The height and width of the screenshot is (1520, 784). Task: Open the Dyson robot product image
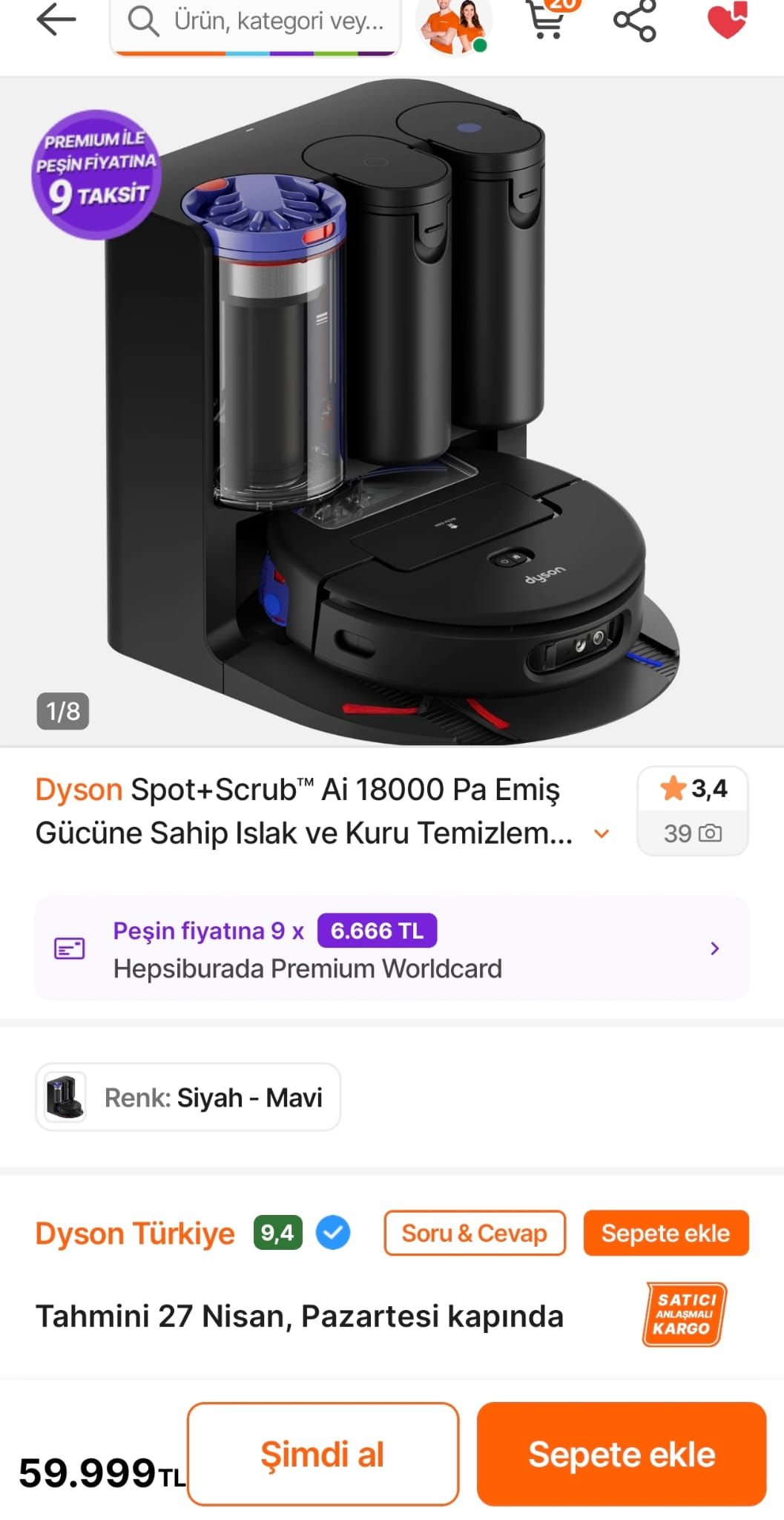pos(392,416)
